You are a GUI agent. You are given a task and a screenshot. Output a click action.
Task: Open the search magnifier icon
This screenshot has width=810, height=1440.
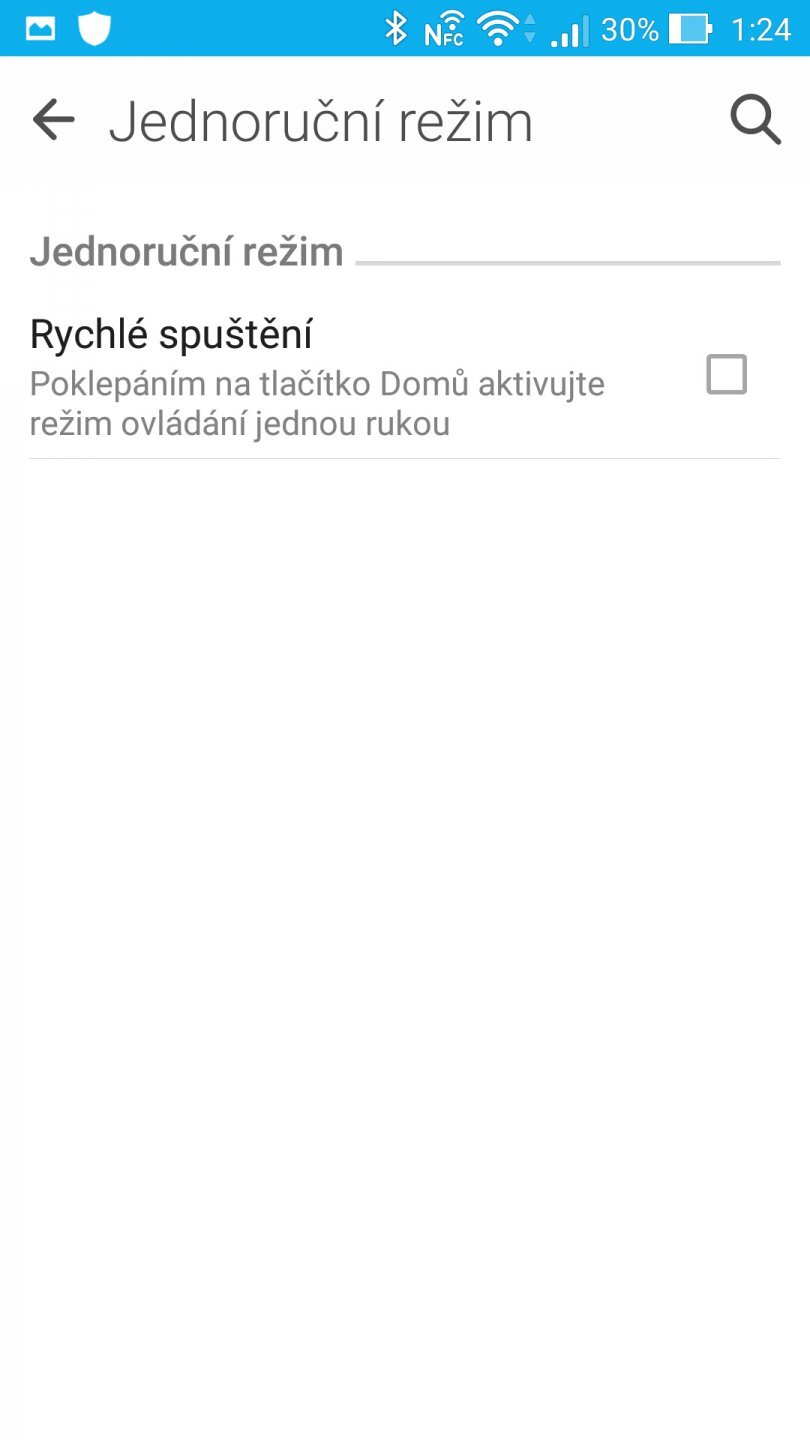[755, 121]
